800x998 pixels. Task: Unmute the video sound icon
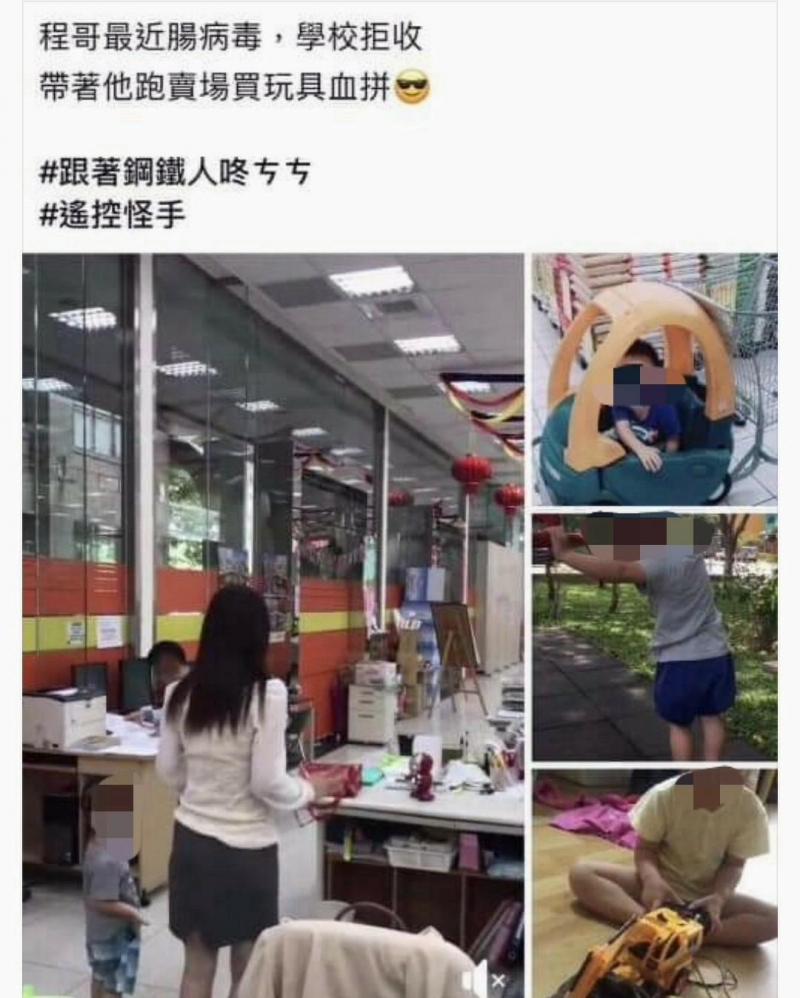pos(487,977)
